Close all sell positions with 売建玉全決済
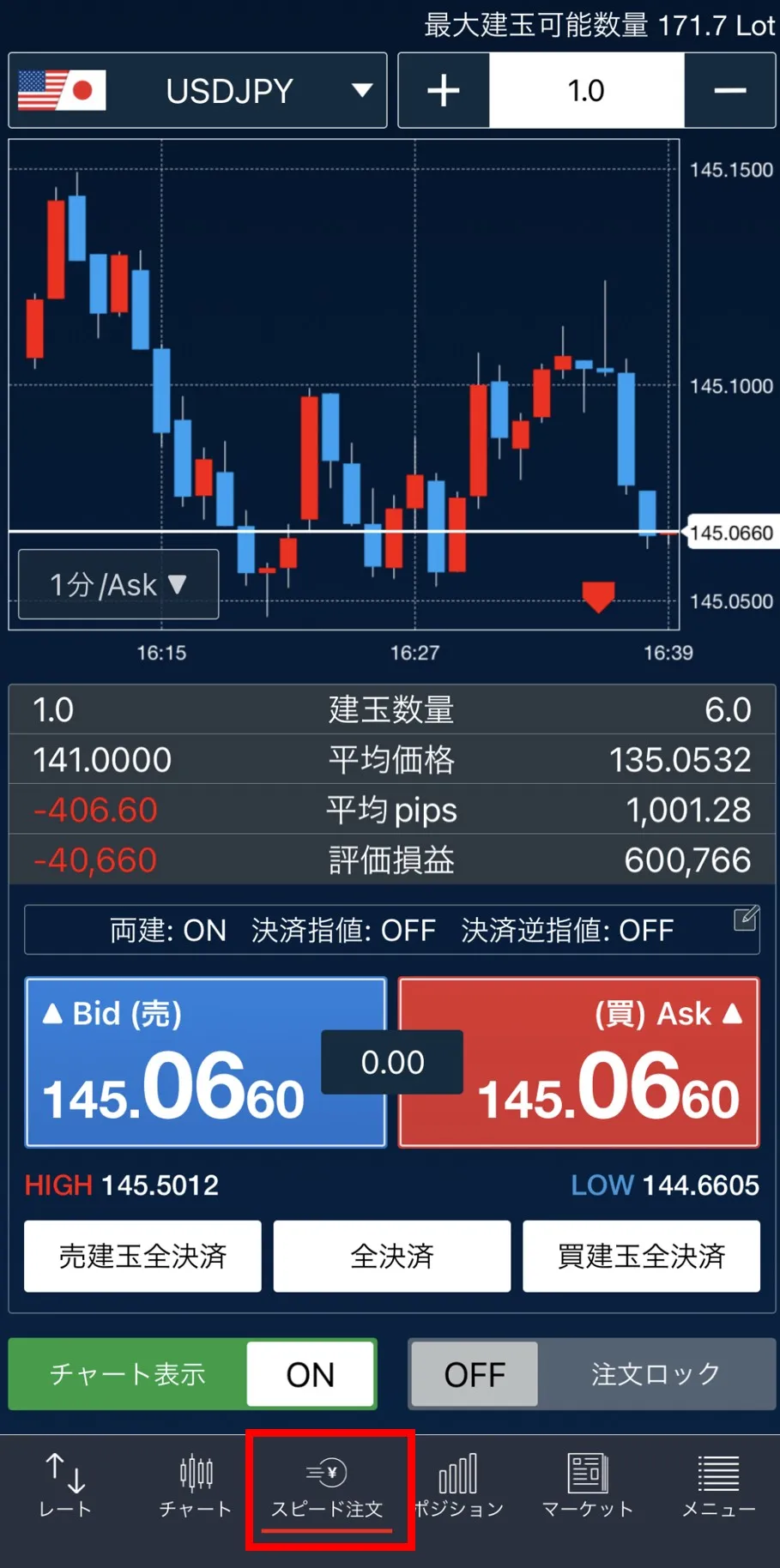Viewport: 780px width, 1568px height. [142, 1257]
